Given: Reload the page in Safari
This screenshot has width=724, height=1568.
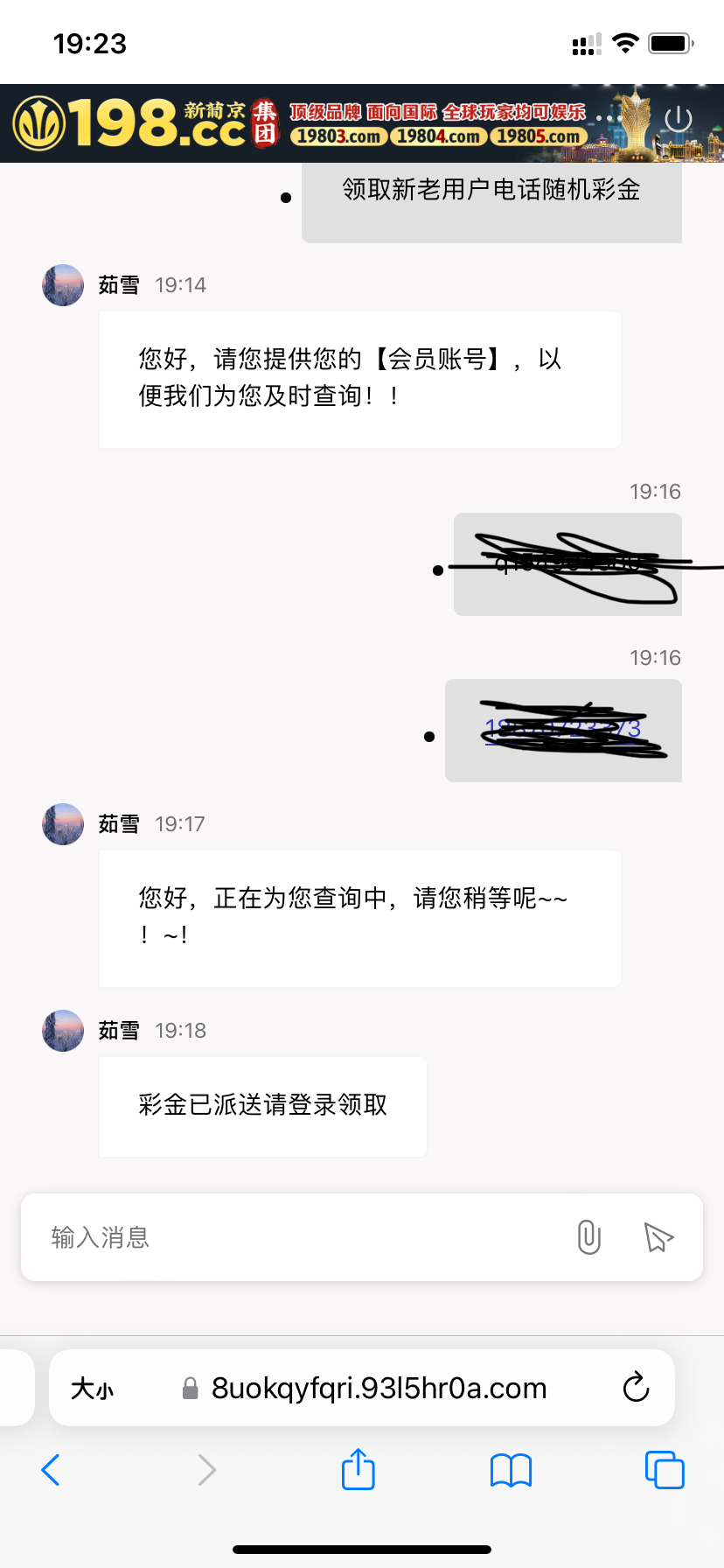Looking at the screenshot, I should tap(636, 1388).
